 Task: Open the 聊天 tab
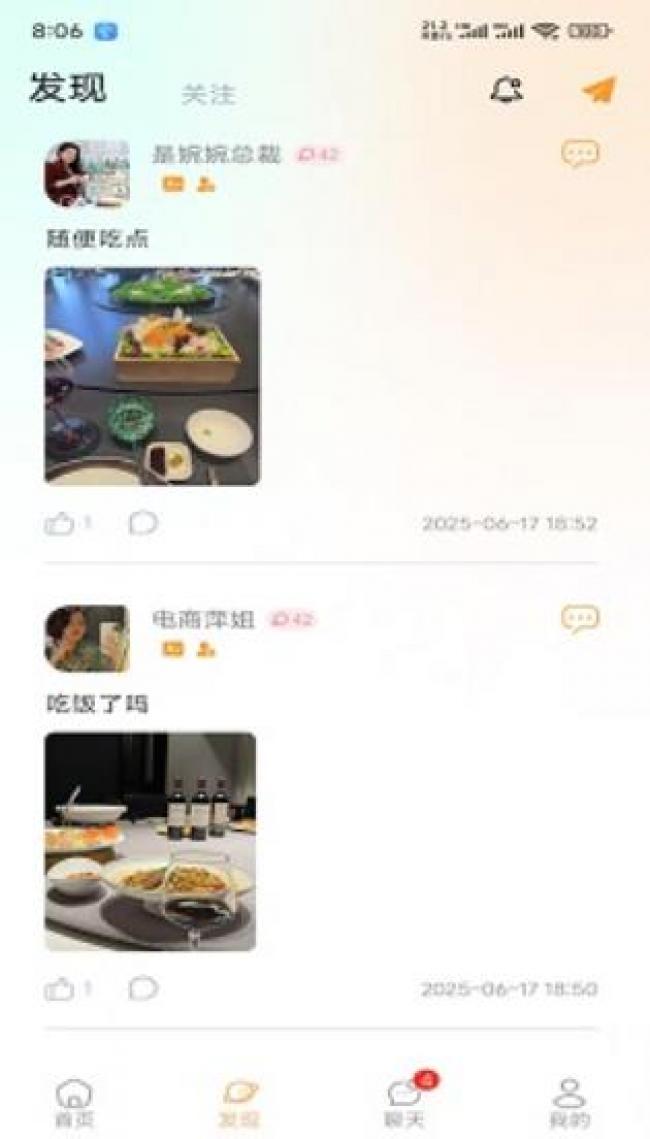pyautogui.click(x=405, y=1102)
